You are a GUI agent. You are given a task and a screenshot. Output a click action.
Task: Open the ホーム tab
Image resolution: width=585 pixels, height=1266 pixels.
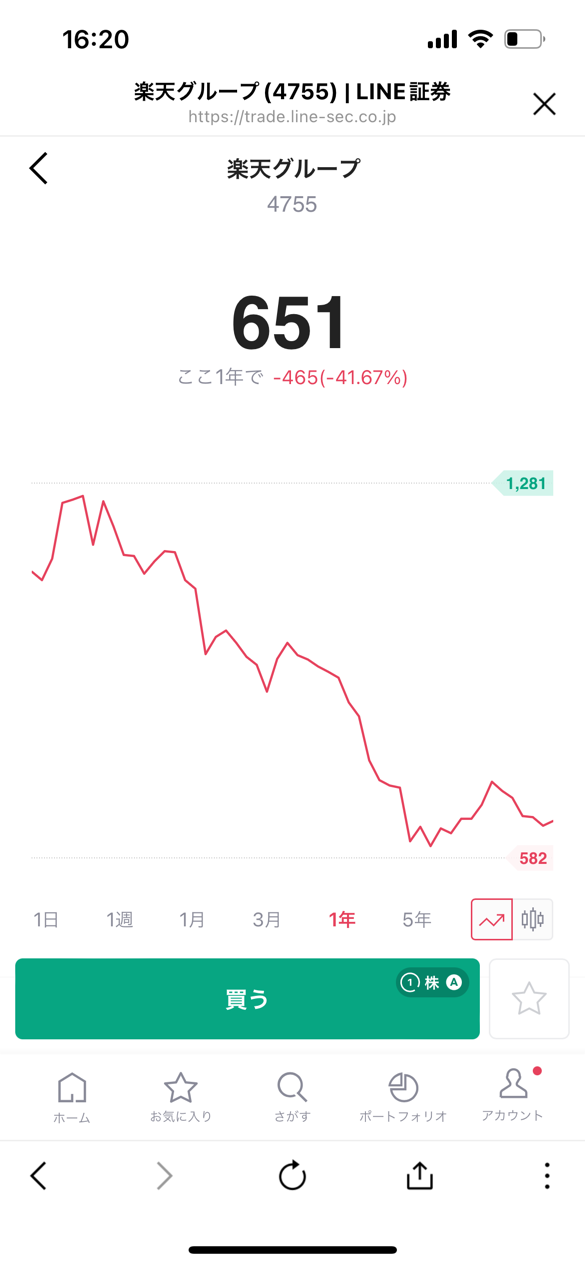click(72, 1098)
